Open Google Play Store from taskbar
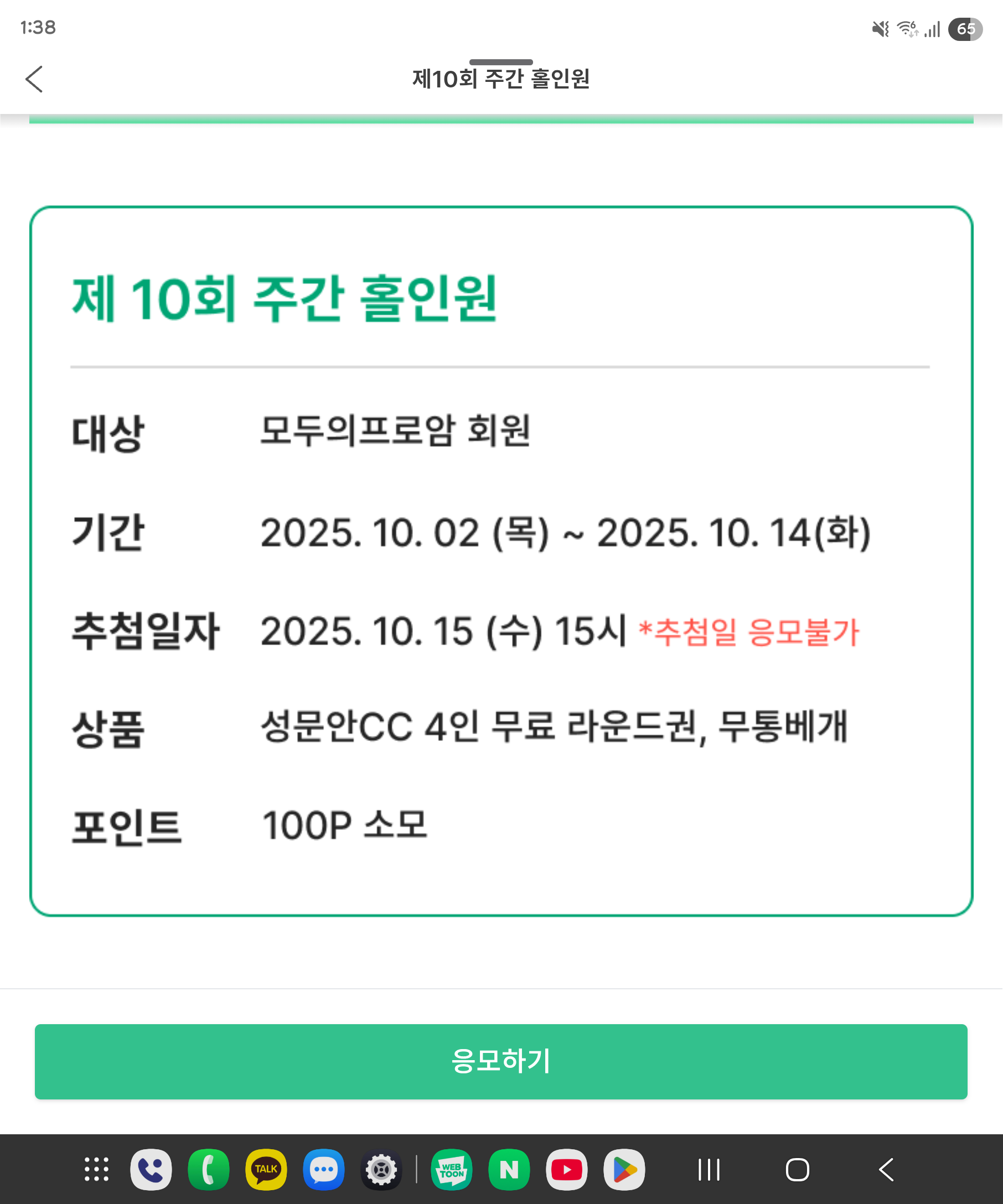Viewport: 1003px width, 1204px height. click(x=624, y=1169)
